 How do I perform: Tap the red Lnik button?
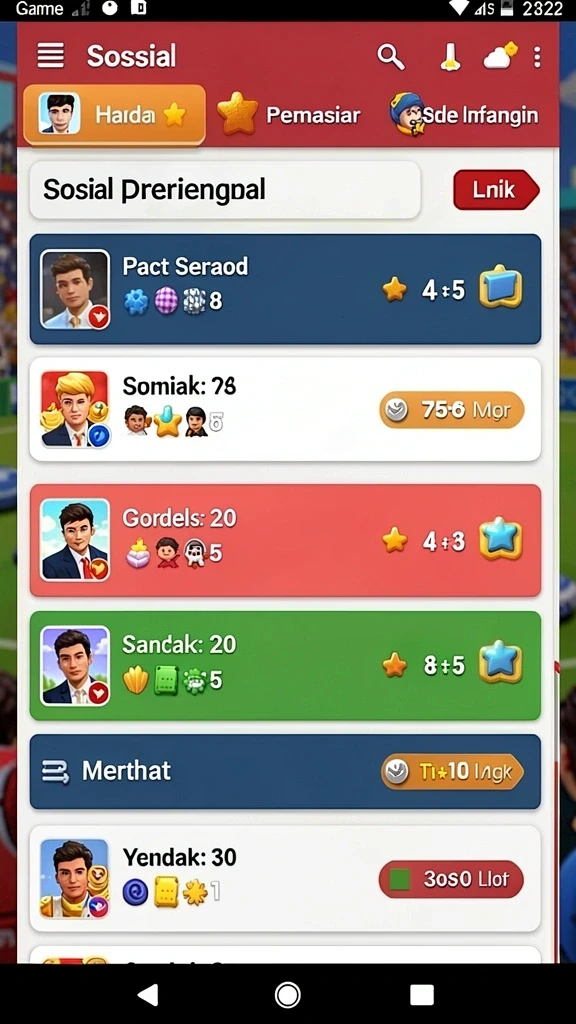(496, 190)
